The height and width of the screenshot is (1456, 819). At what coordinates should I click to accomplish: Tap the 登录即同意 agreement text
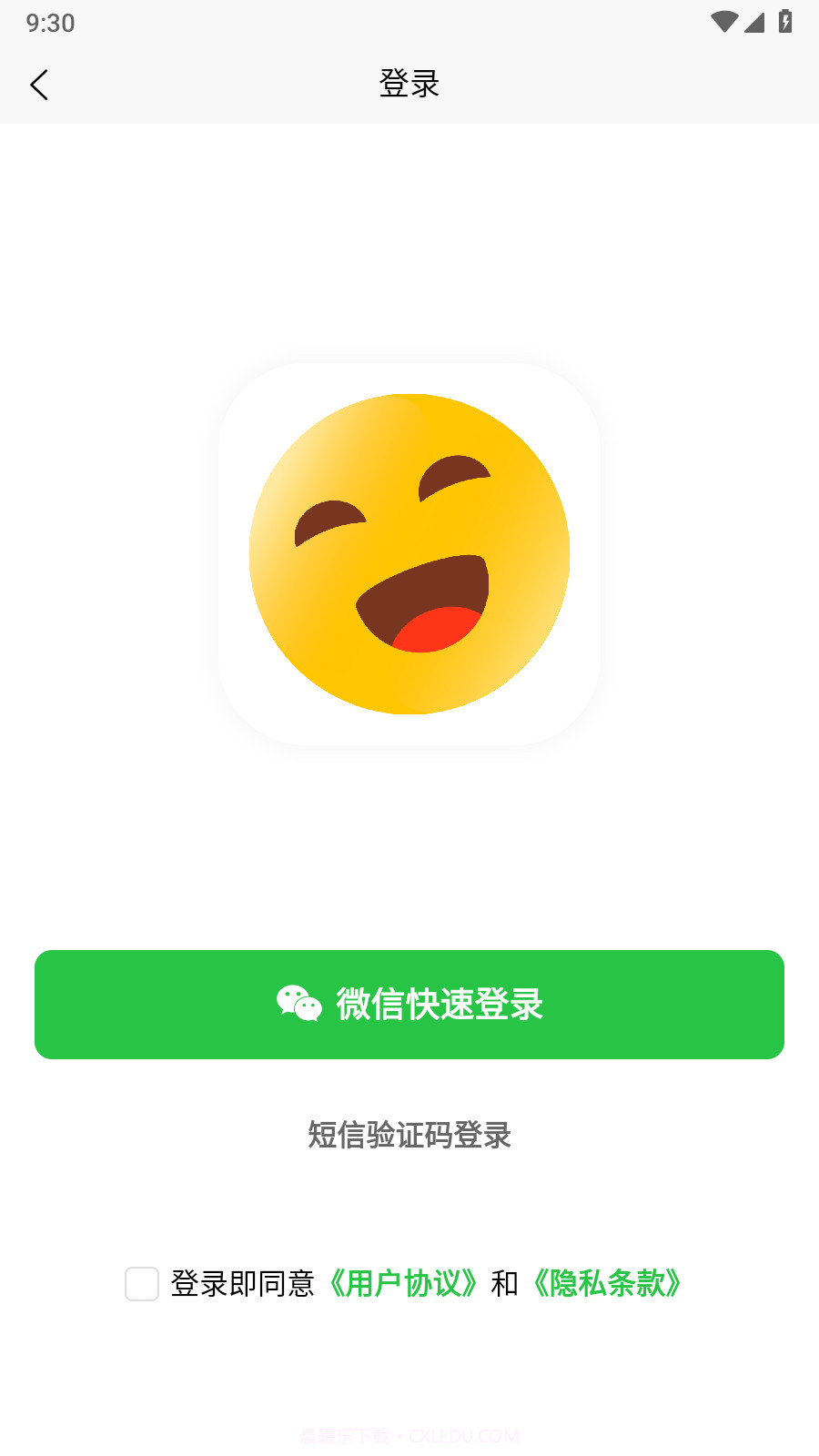pyautogui.click(x=246, y=1285)
